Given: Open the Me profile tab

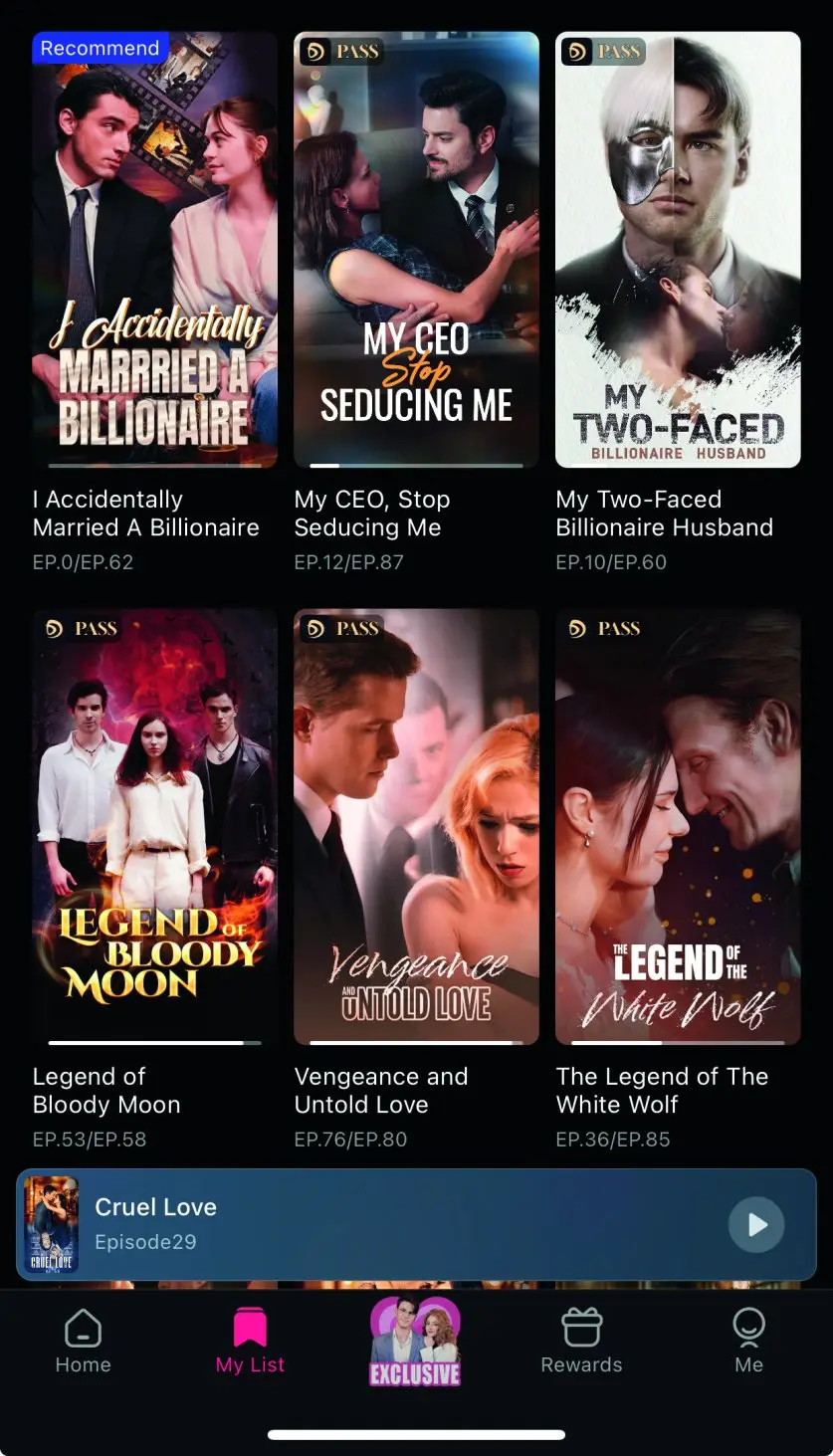Looking at the screenshot, I should click(748, 1342).
